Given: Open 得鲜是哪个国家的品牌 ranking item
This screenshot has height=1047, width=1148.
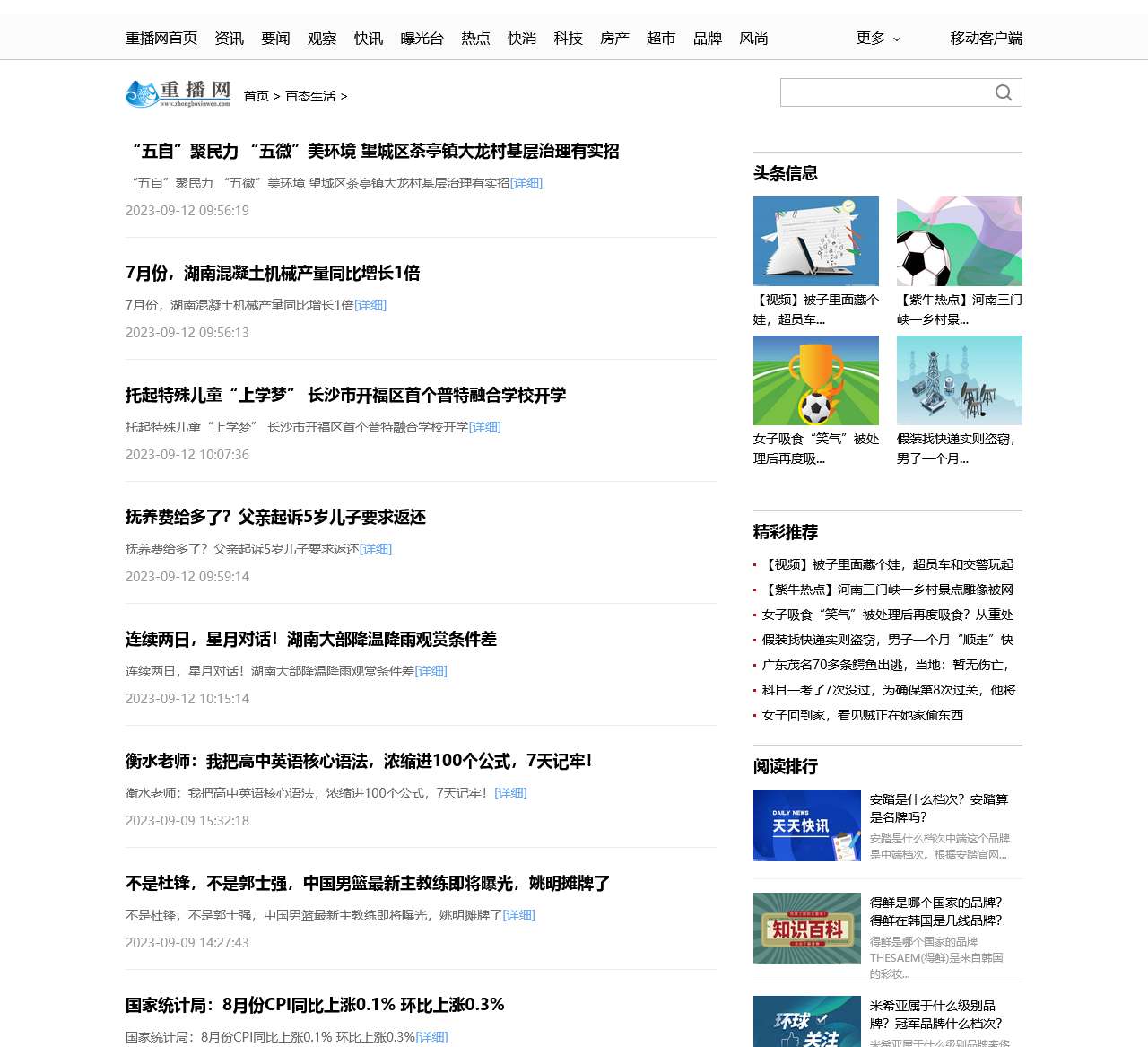Looking at the screenshot, I should (x=935, y=911).
